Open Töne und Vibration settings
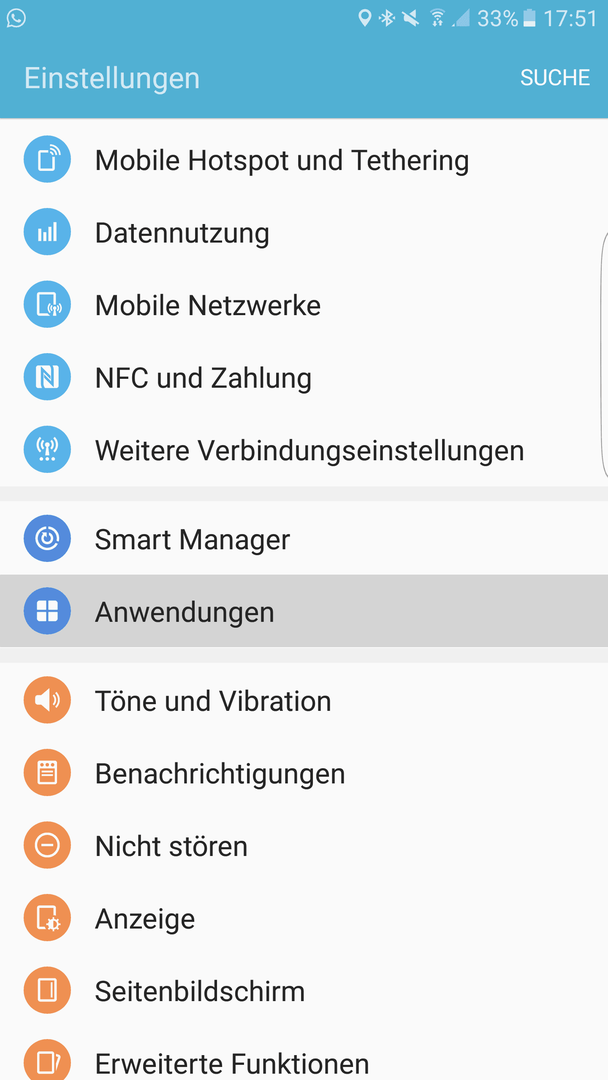The height and width of the screenshot is (1080, 608). point(304,700)
